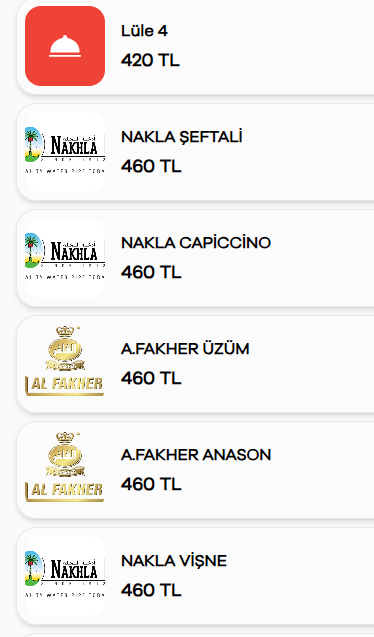
Task: Choose the NAKLA VİŞNE item
Action: (x=195, y=576)
